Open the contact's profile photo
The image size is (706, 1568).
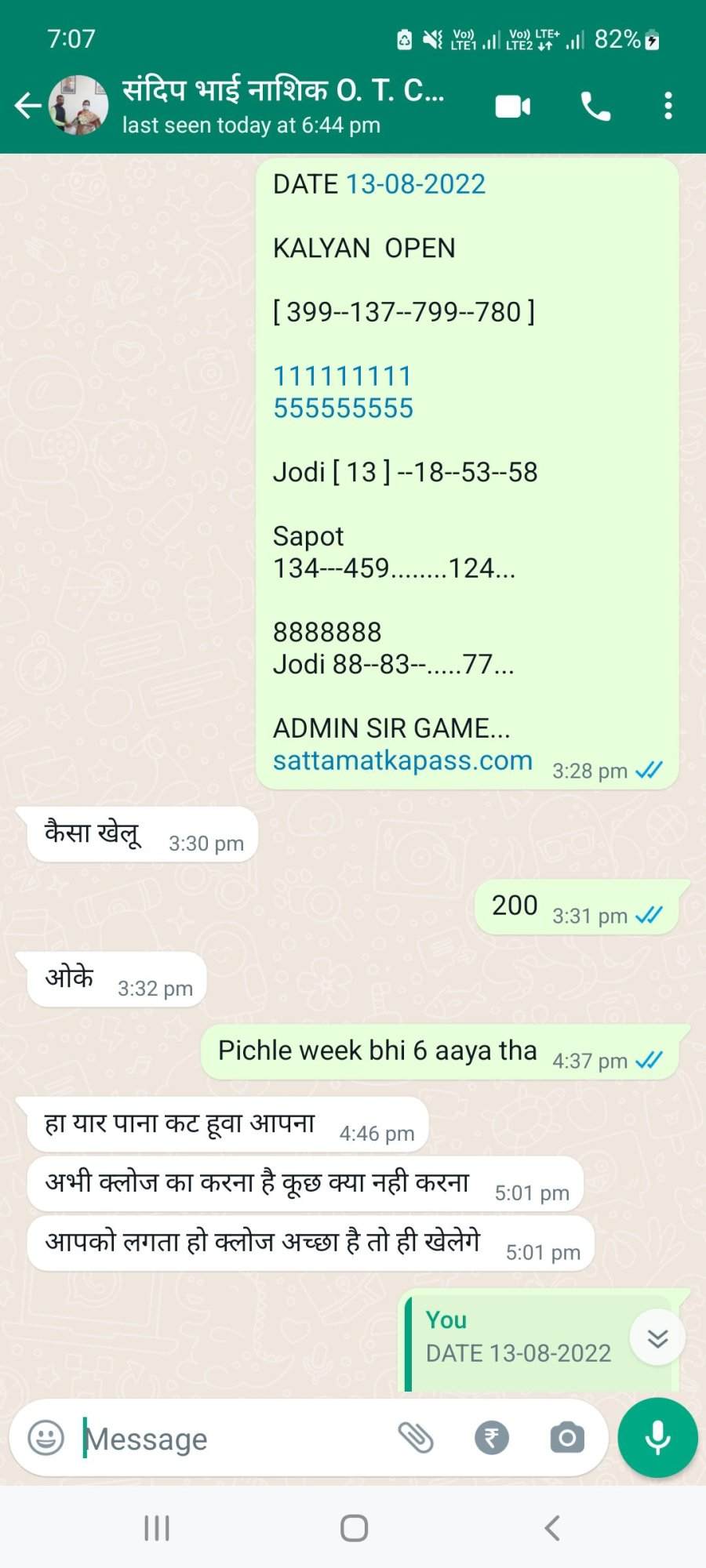point(78,105)
